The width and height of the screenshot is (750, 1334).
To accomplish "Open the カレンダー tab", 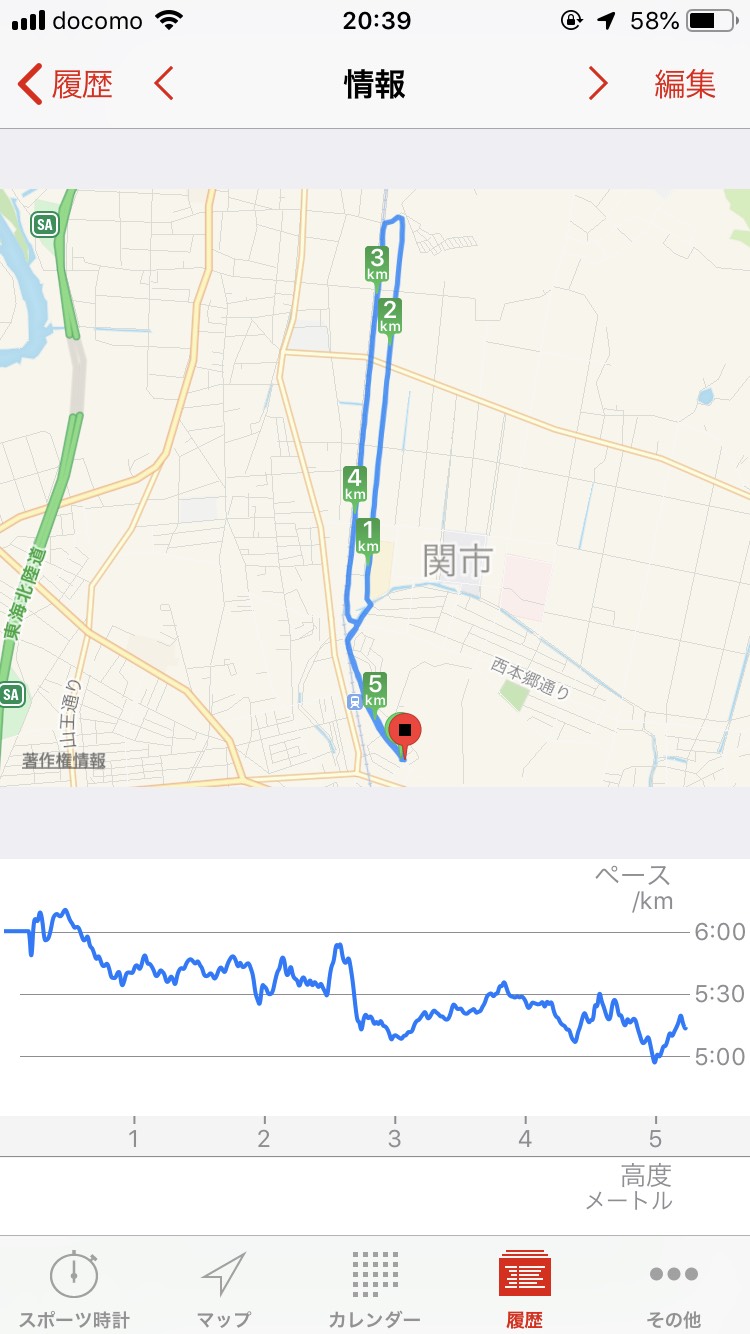I will click(375, 1290).
